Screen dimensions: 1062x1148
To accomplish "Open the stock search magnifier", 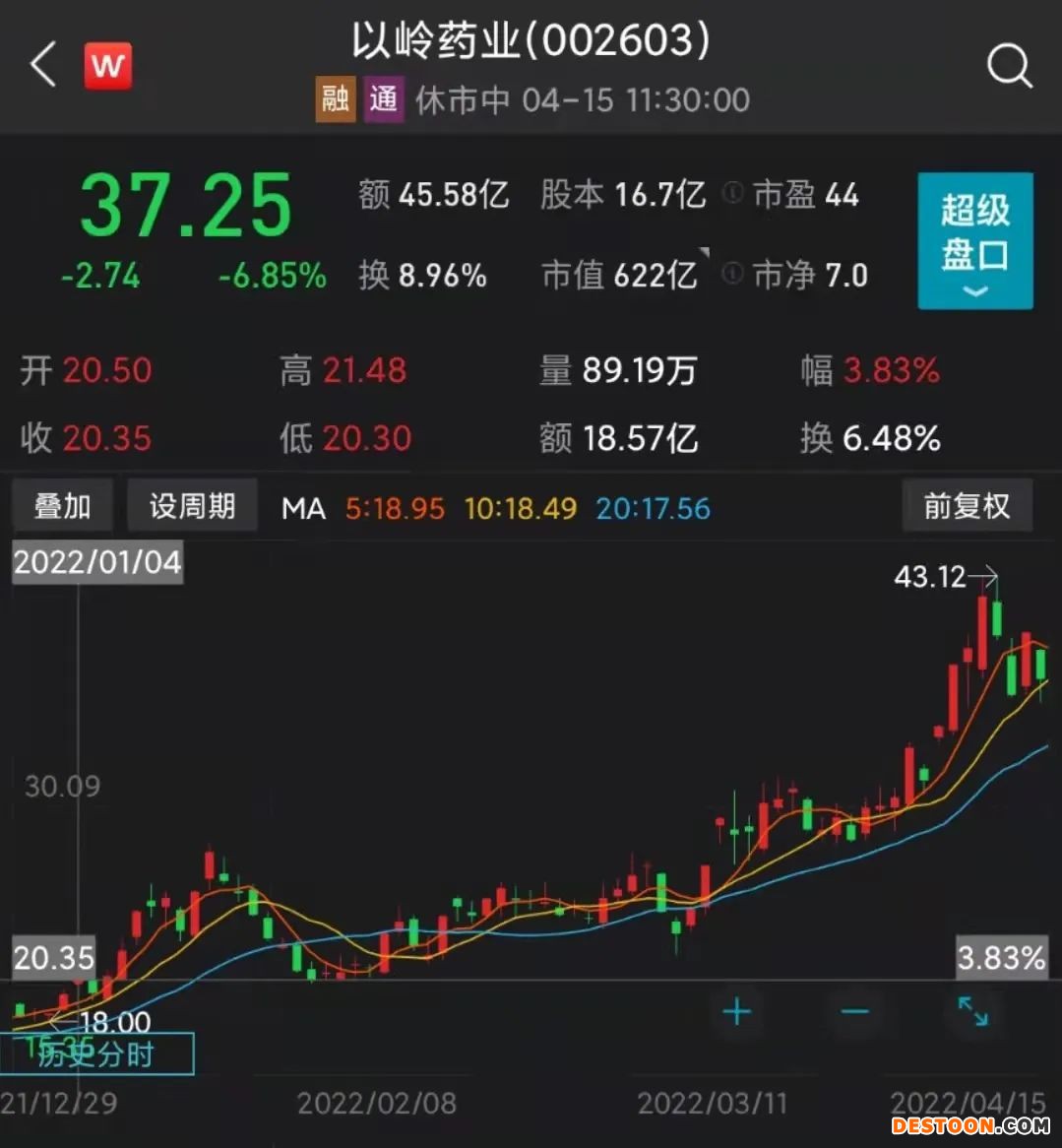I will (1009, 67).
